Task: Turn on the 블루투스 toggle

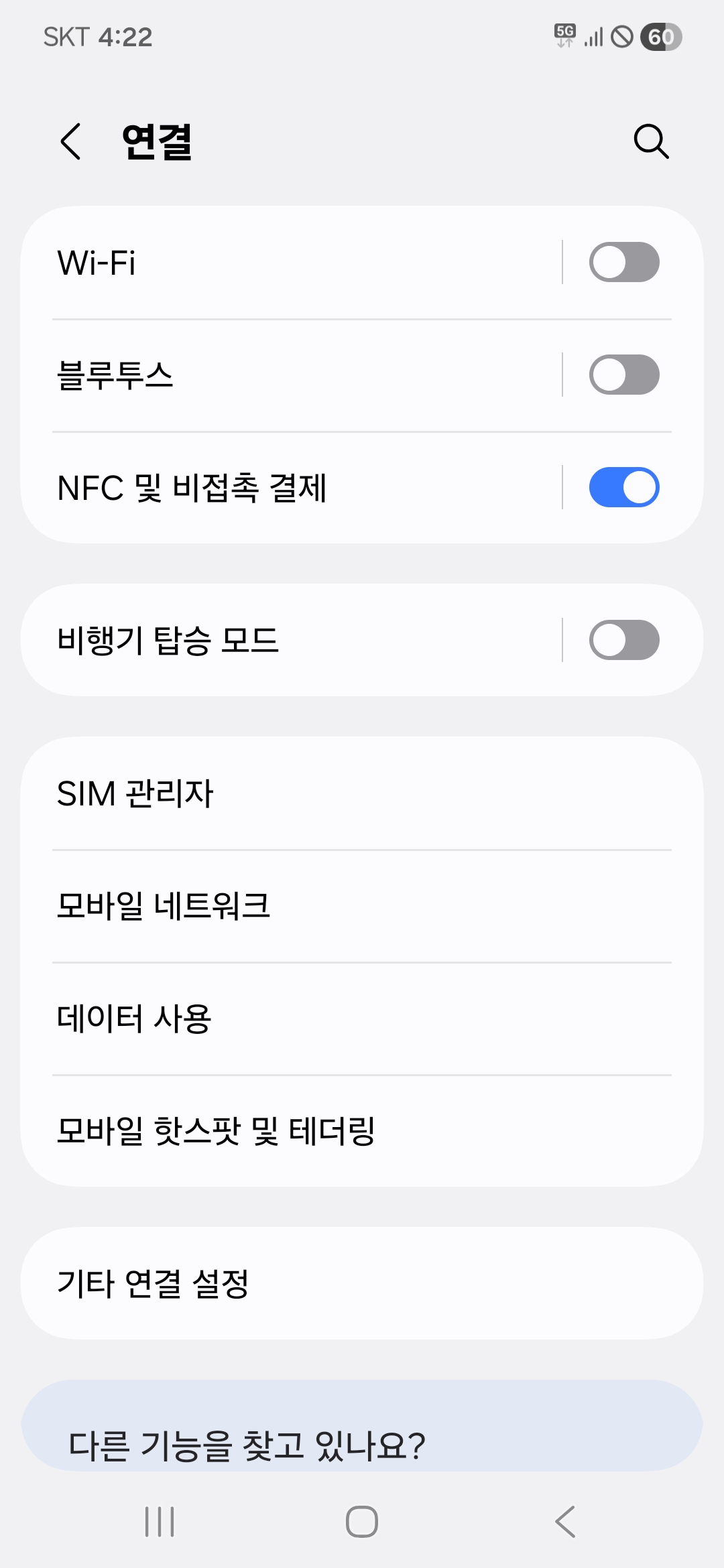Action: [625, 375]
